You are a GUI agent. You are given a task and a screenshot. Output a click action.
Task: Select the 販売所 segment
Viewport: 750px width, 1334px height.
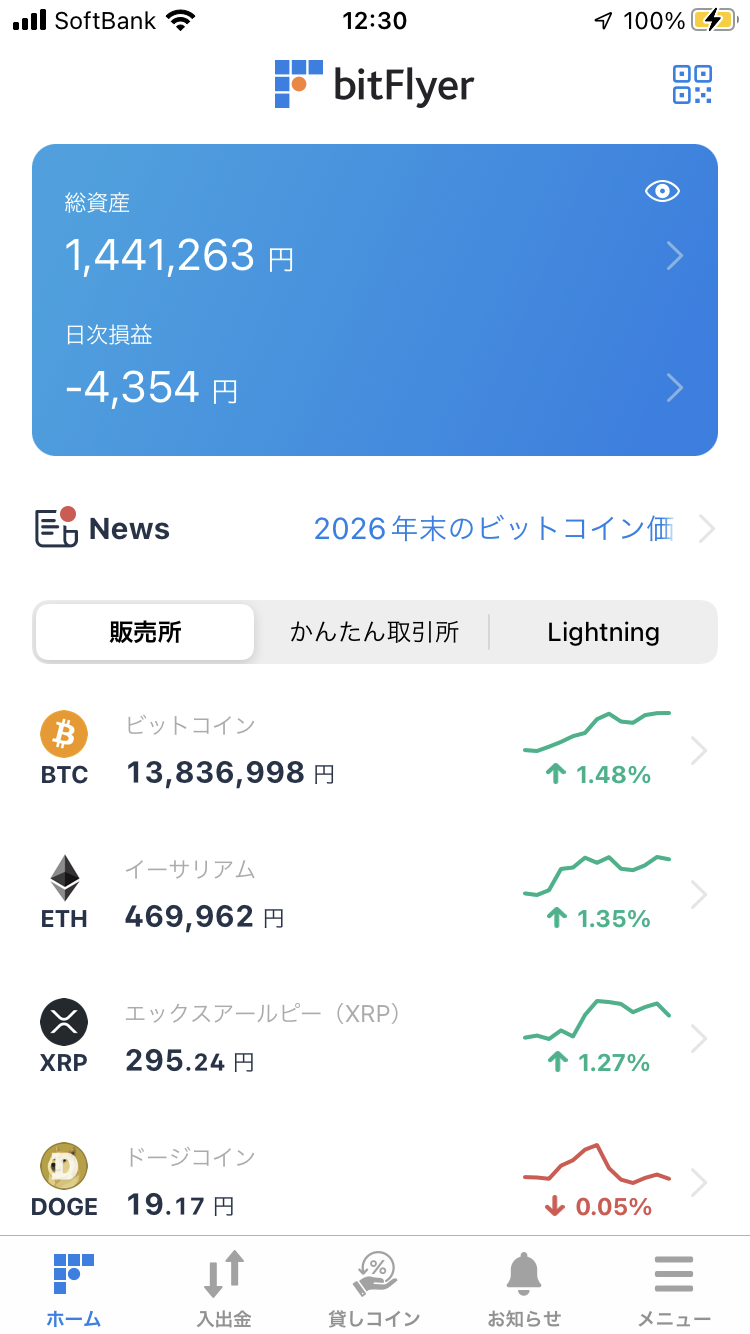coord(146,632)
